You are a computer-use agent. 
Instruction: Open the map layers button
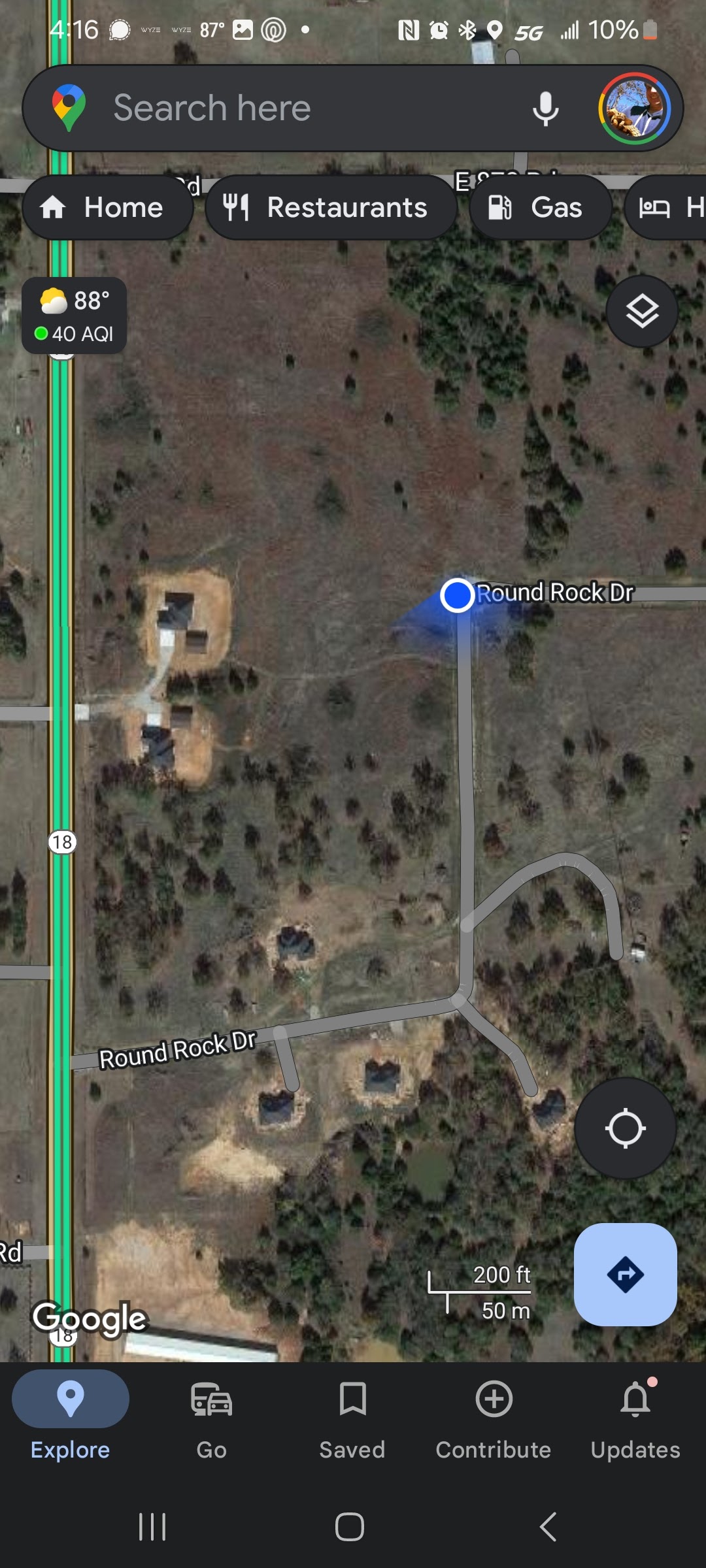click(642, 311)
